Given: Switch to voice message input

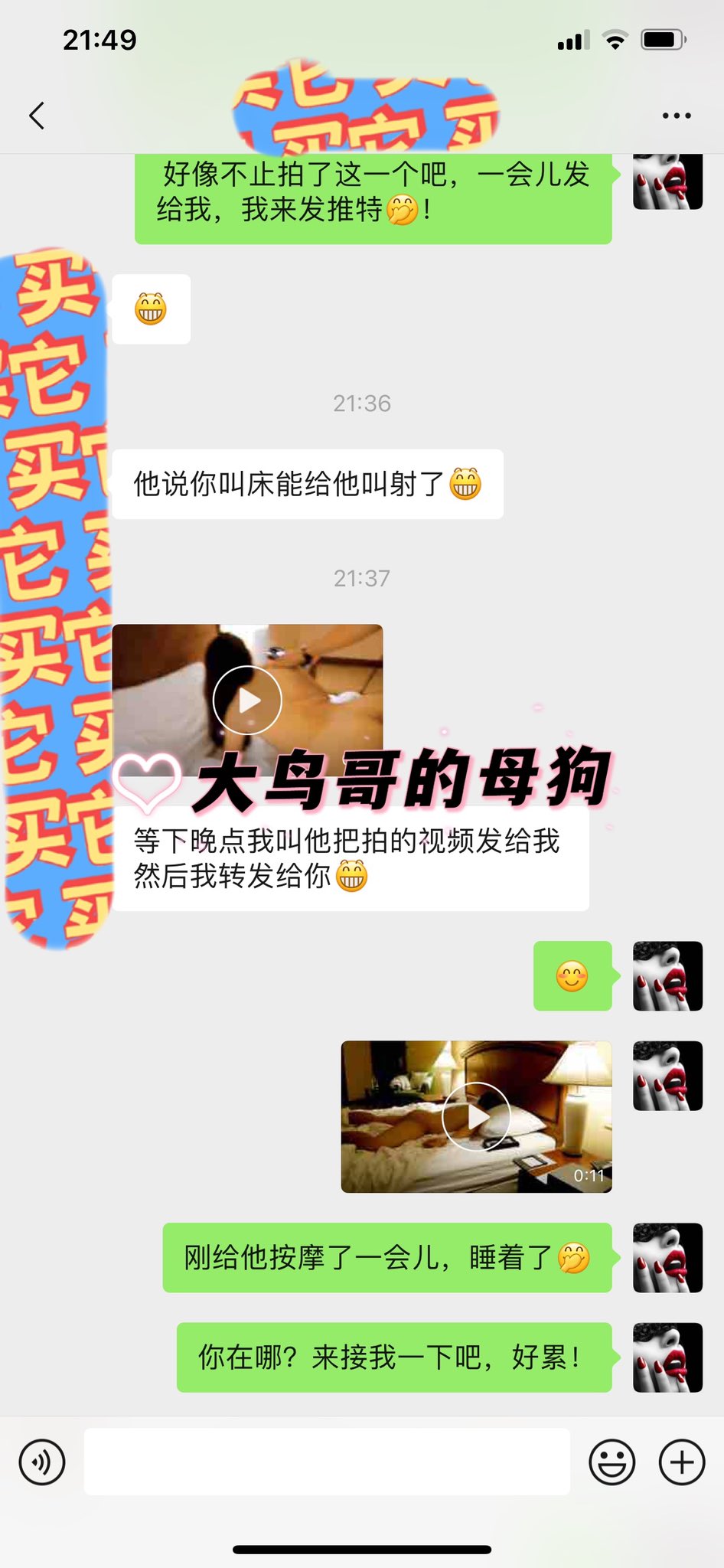Looking at the screenshot, I should (42, 1462).
